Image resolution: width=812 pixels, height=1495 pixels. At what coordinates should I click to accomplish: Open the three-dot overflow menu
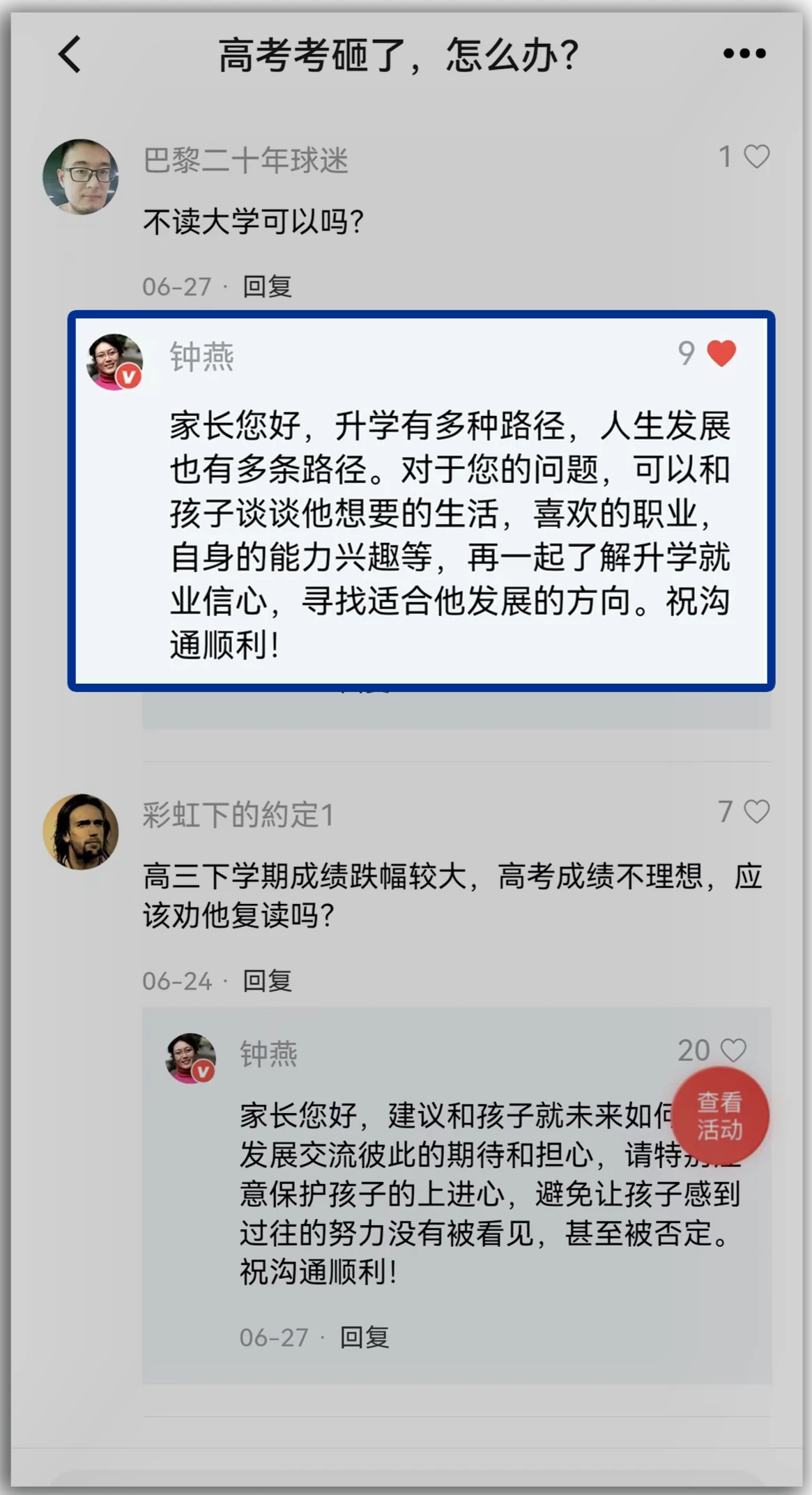[744, 53]
